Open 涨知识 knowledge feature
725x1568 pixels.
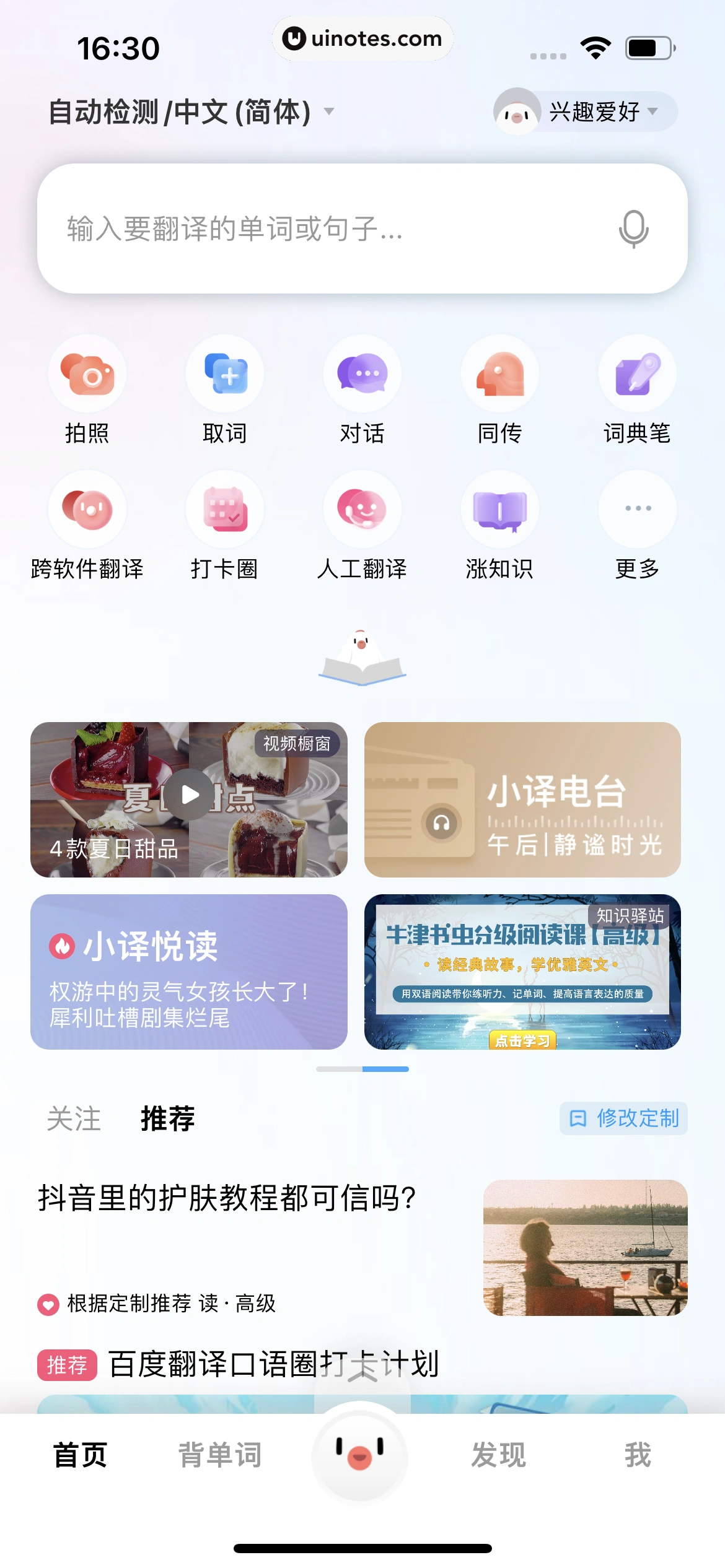point(499,510)
